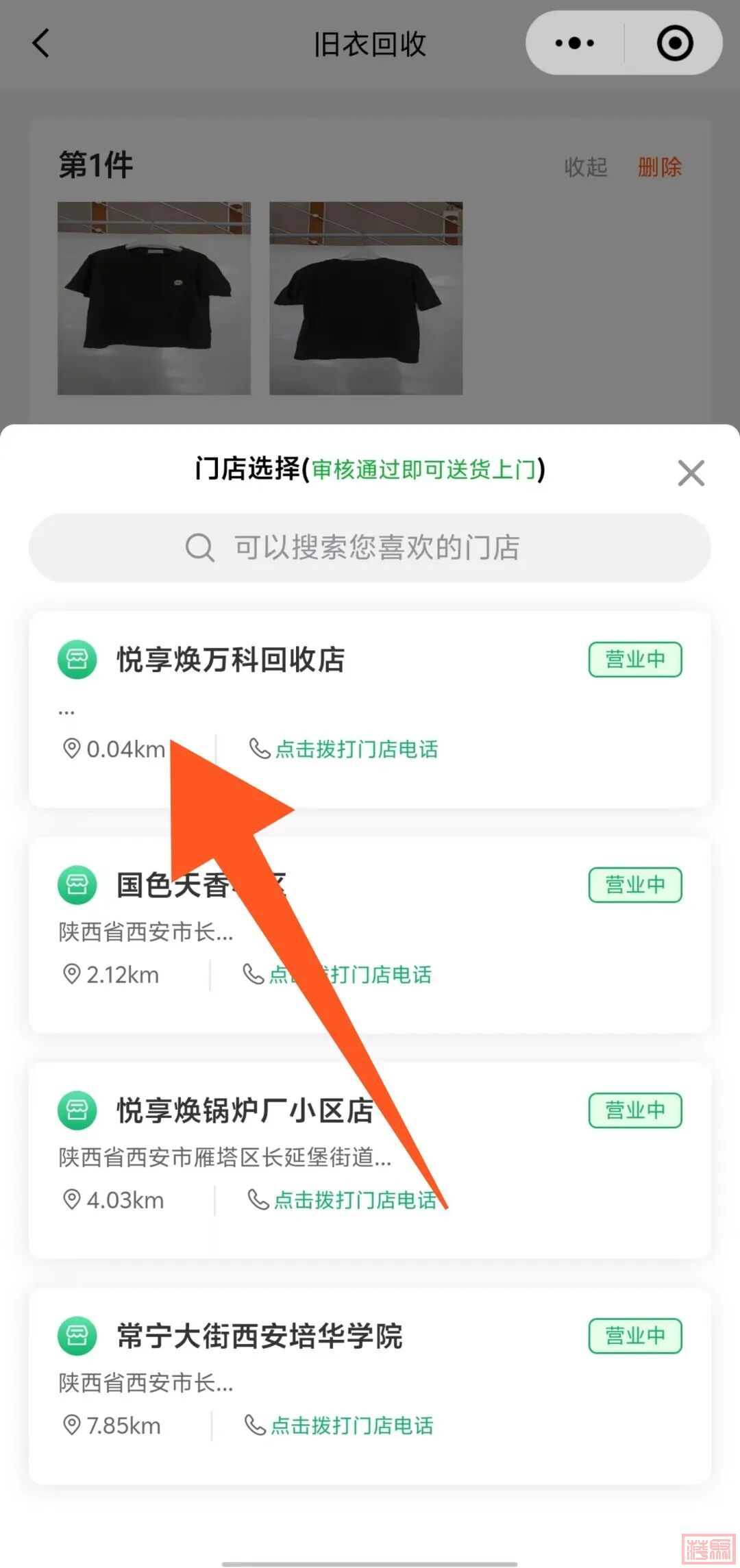Choose the 悦享焕锅炉厂小区店 store
The image size is (740, 1568).
245,1110
